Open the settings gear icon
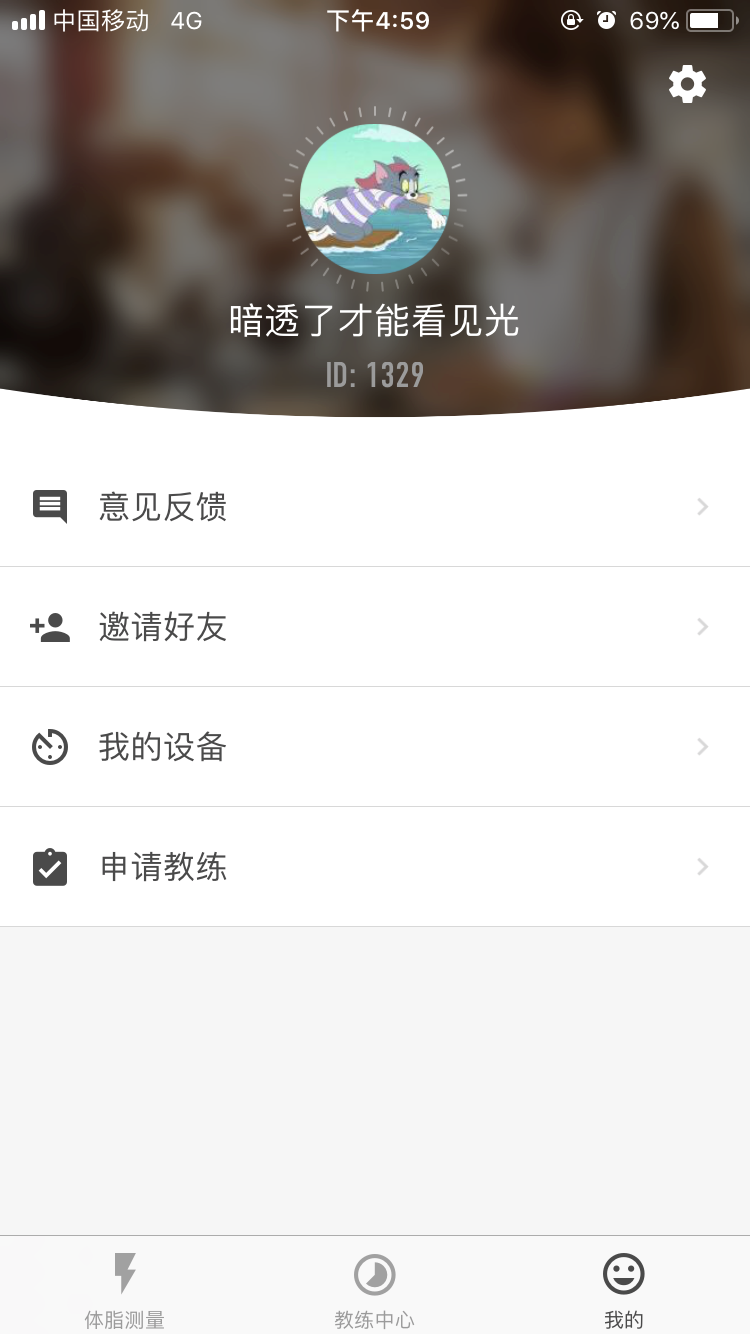 tap(686, 84)
